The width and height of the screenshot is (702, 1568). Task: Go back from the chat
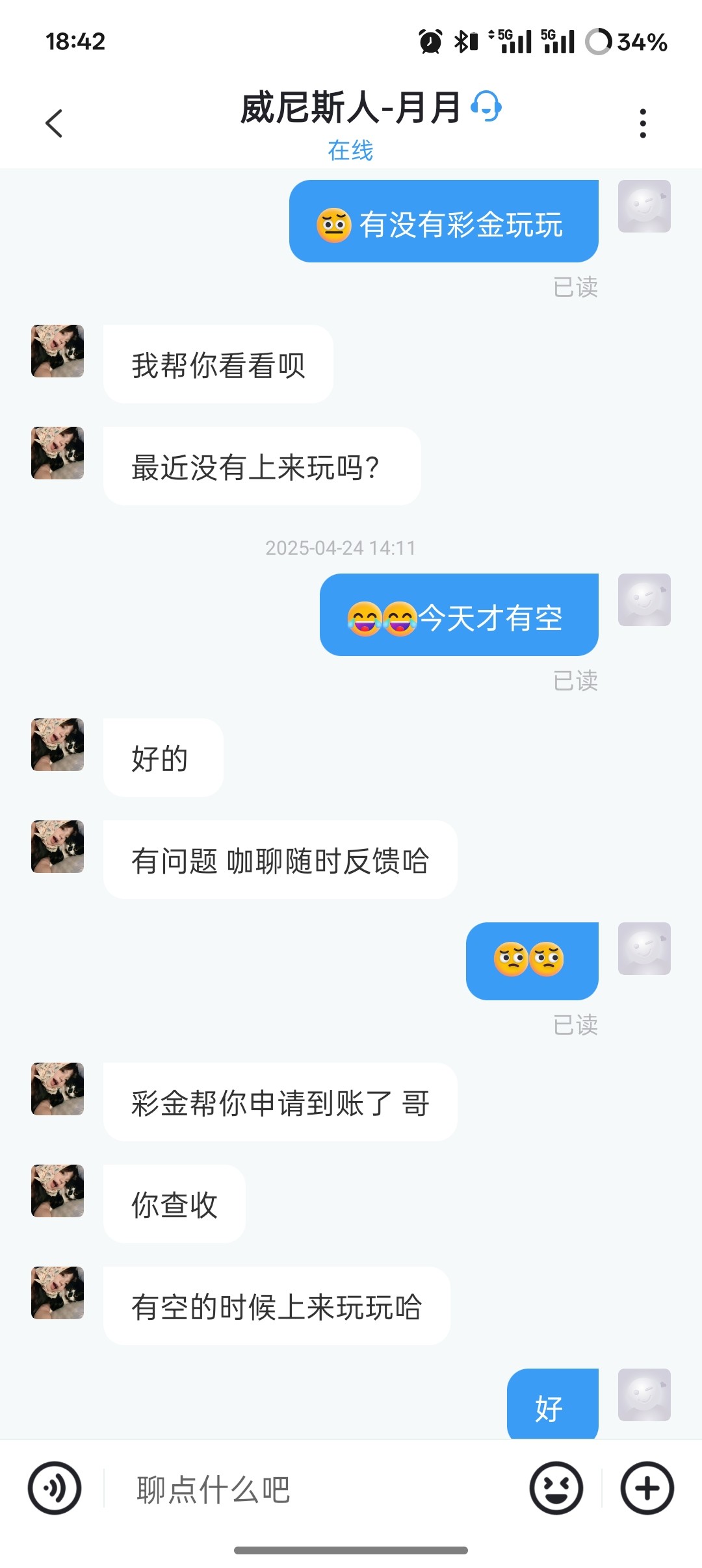coord(55,123)
